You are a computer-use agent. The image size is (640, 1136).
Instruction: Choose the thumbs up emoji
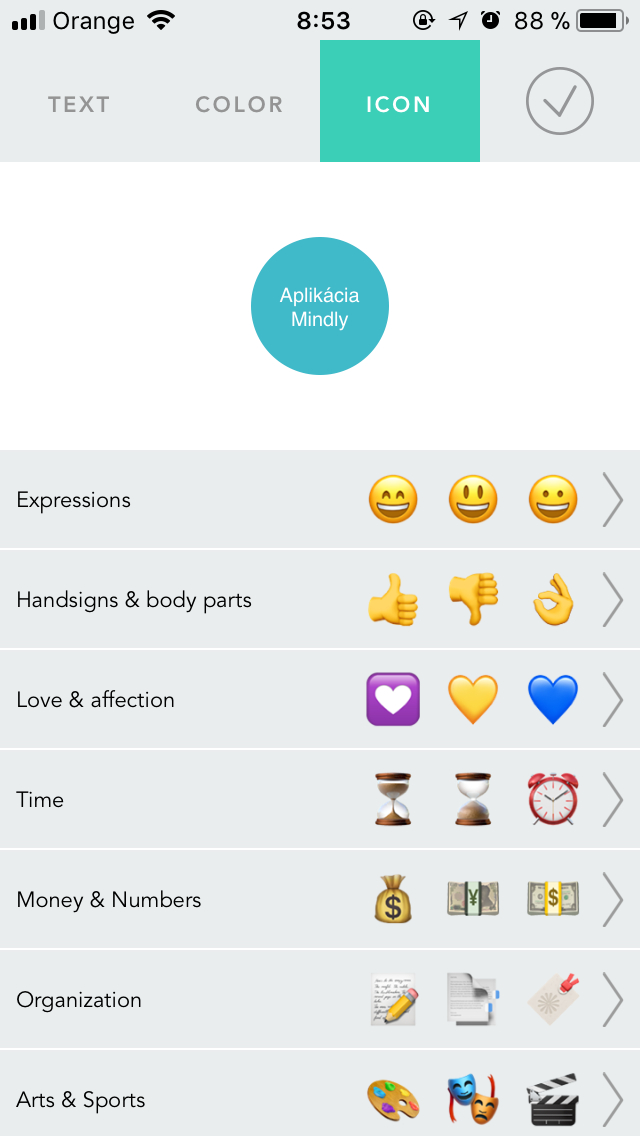pos(393,600)
